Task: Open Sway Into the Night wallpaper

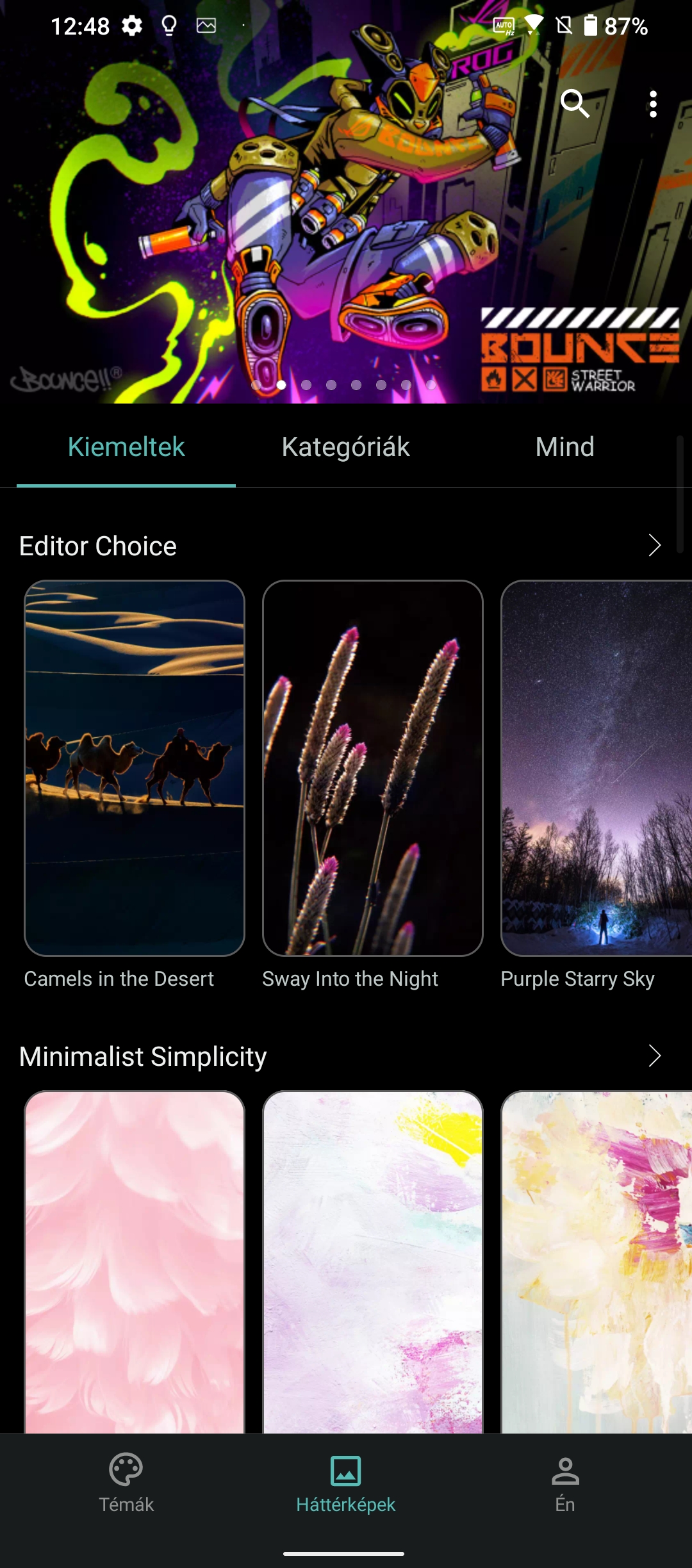Action: click(373, 768)
